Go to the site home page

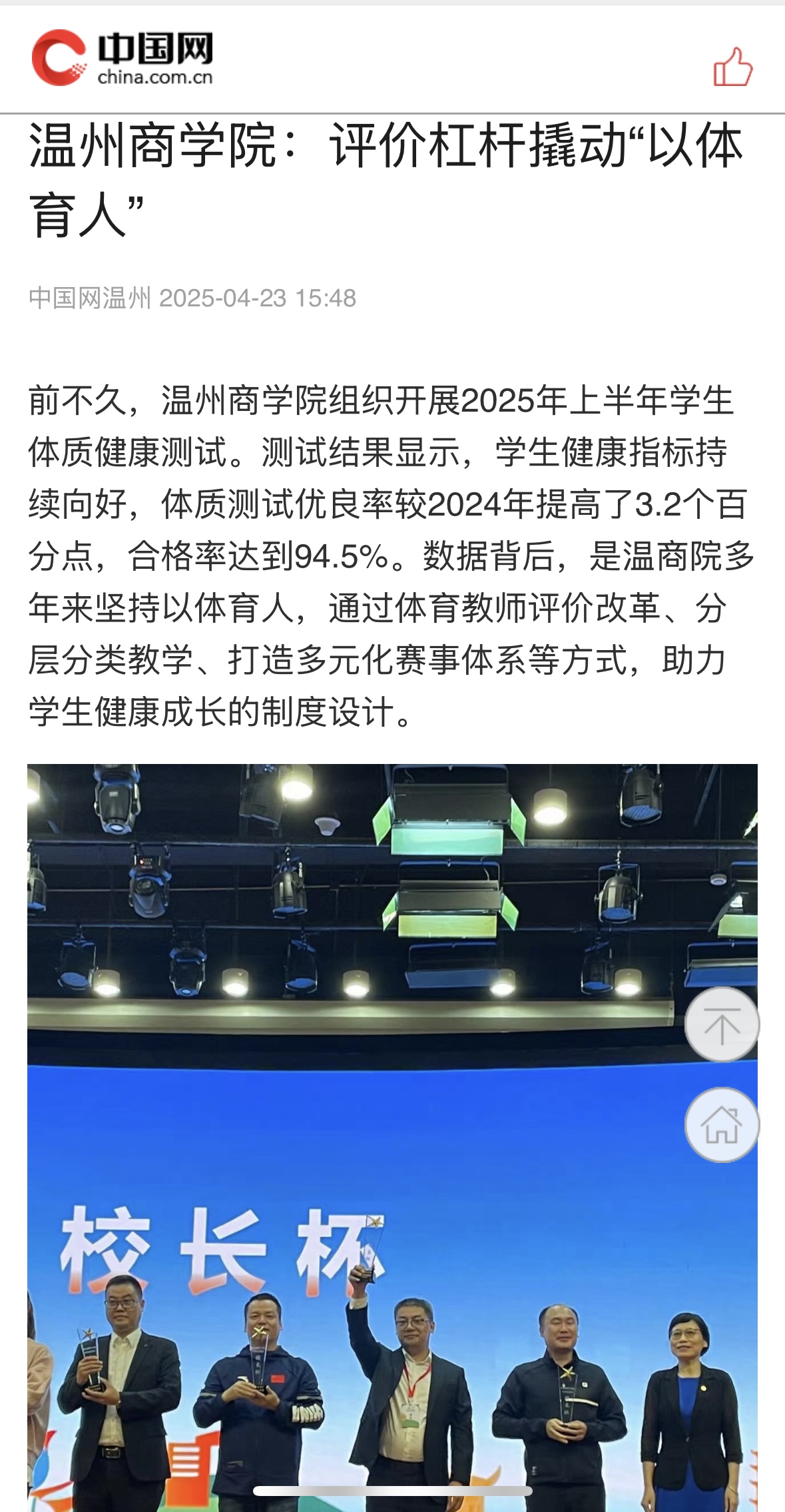pos(722,1125)
